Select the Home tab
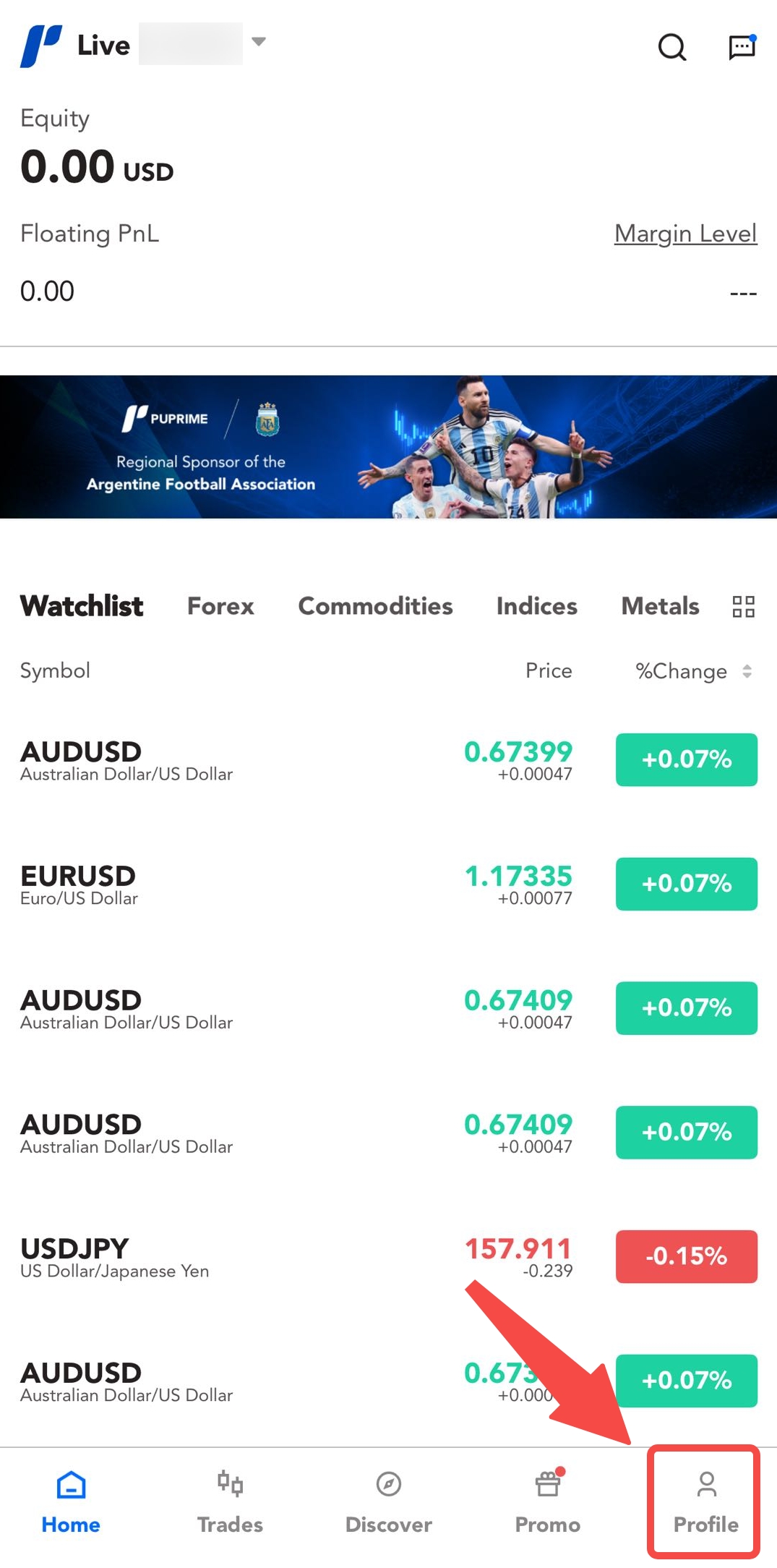Viewport: 777px width, 1568px height. [71, 1502]
